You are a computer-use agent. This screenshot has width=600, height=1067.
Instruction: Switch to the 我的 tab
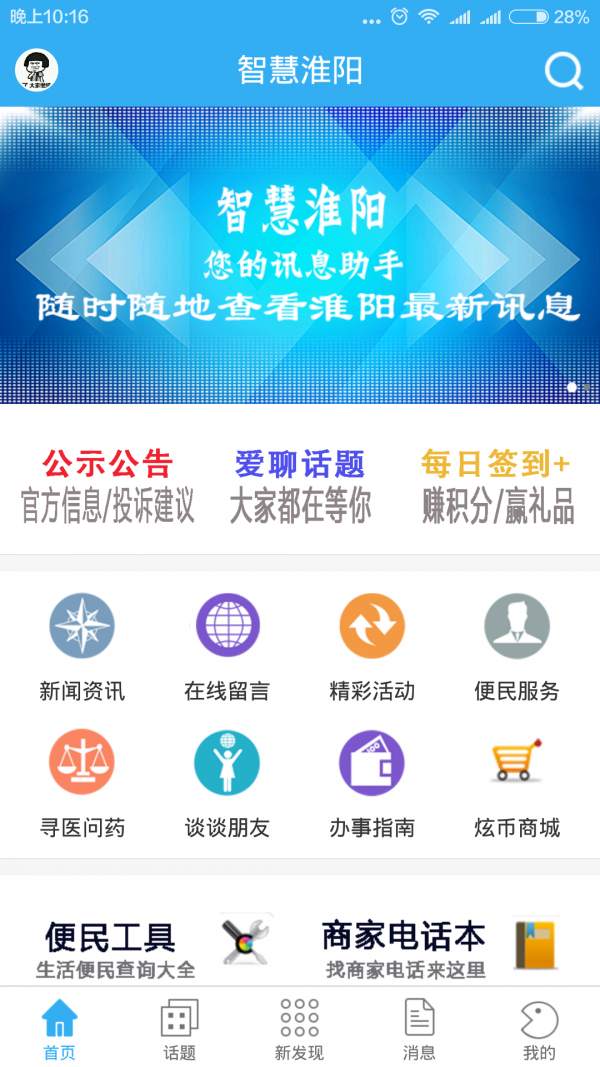(539, 1028)
